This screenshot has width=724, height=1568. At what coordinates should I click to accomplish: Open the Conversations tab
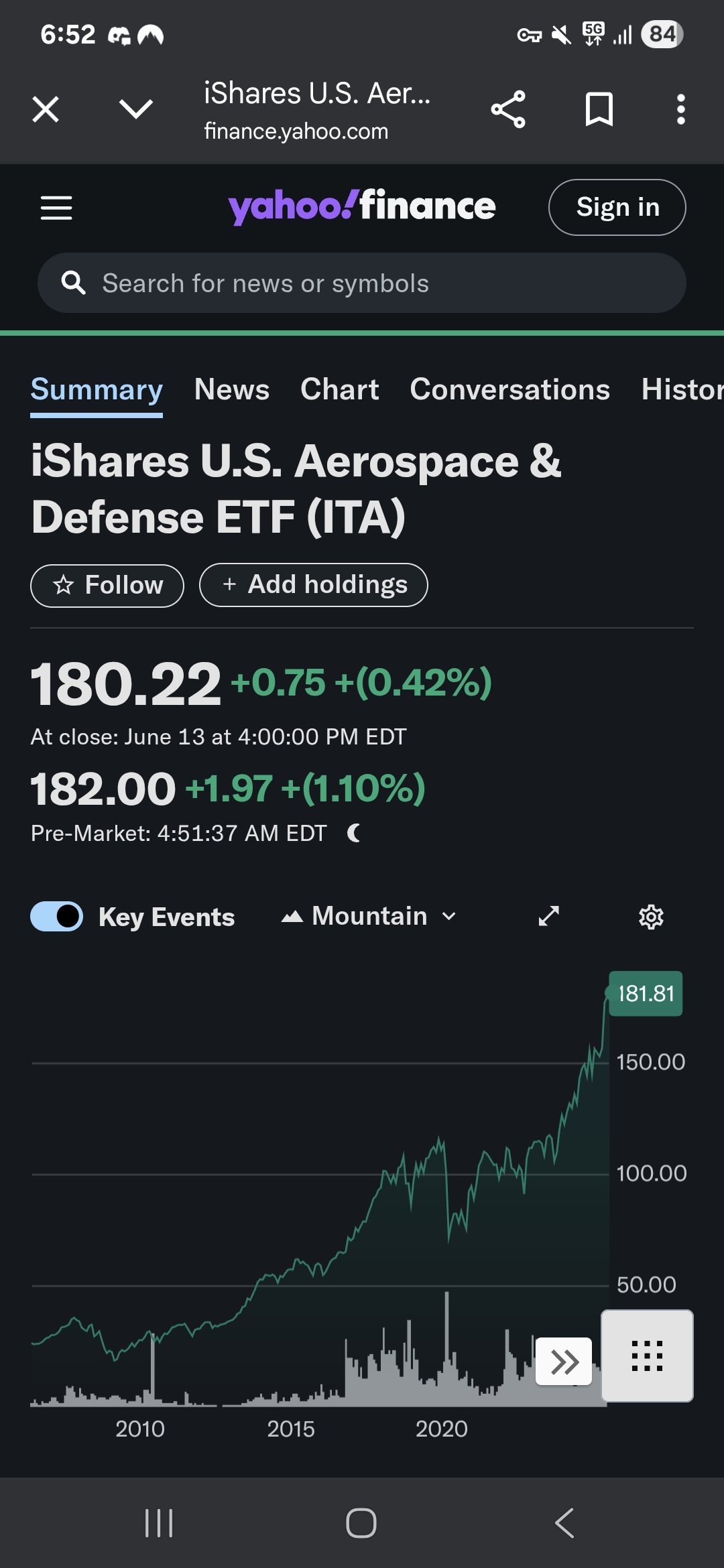510,389
